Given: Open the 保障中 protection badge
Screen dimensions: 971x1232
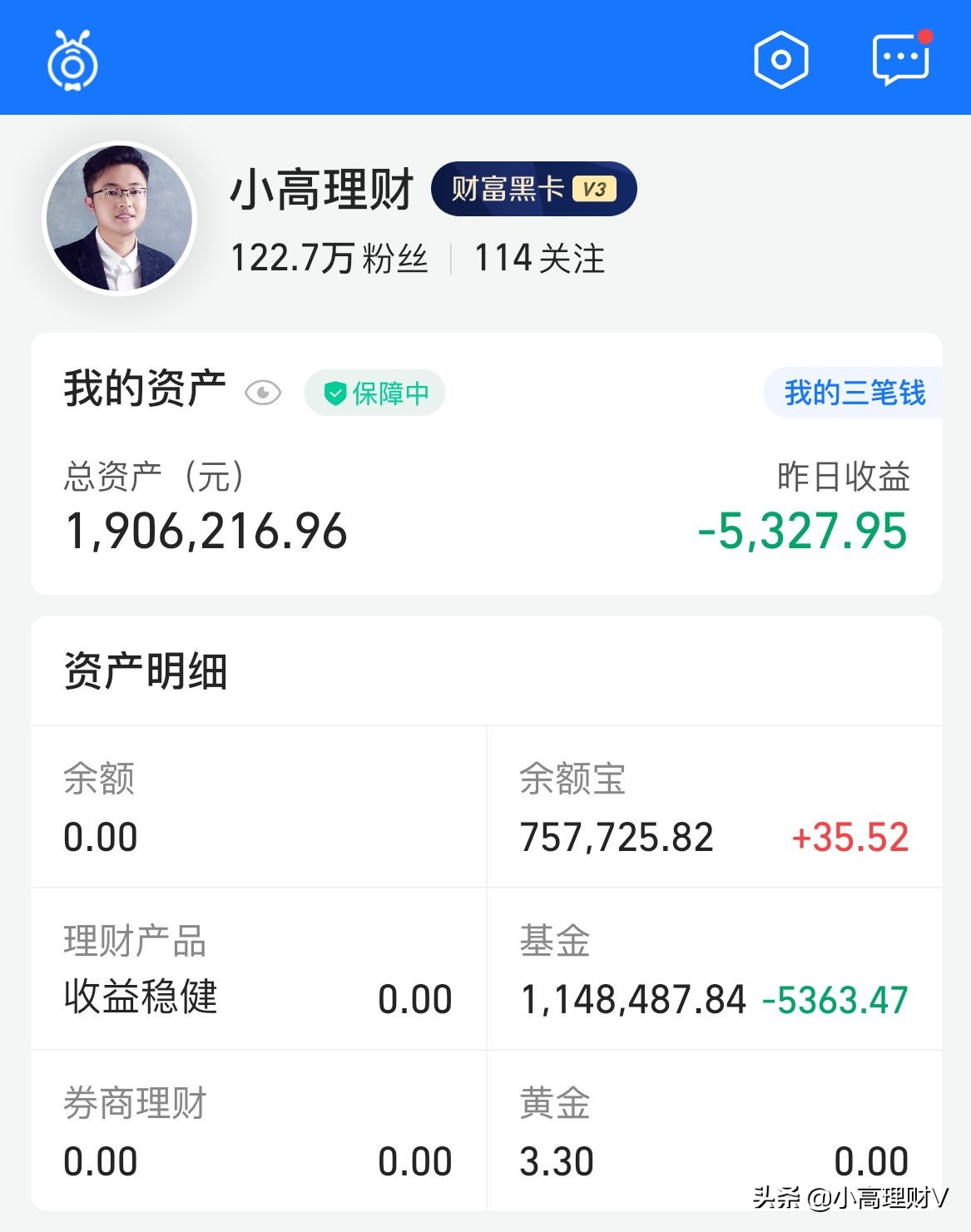Looking at the screenshot, I should click(374, 393).
